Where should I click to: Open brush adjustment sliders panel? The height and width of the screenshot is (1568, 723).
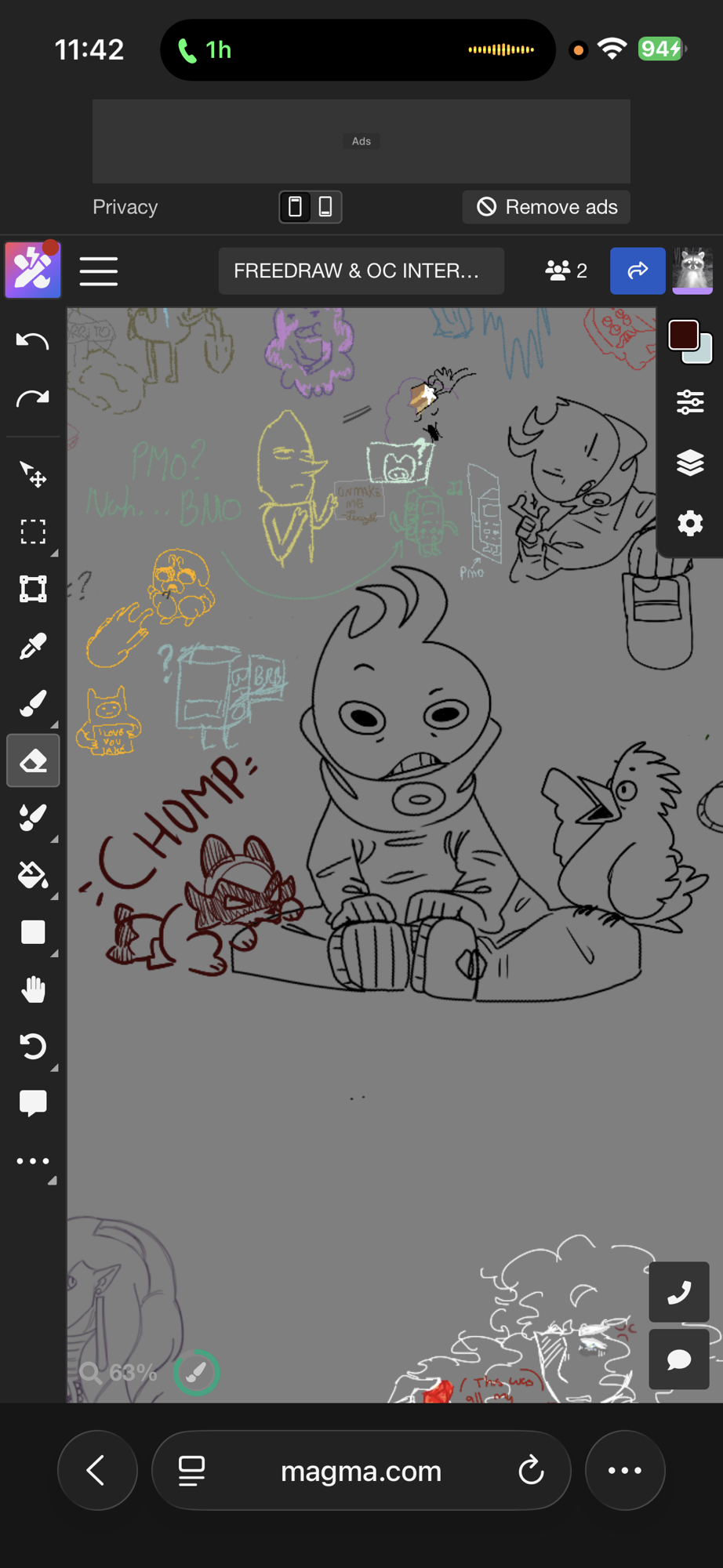click(690, 402)
